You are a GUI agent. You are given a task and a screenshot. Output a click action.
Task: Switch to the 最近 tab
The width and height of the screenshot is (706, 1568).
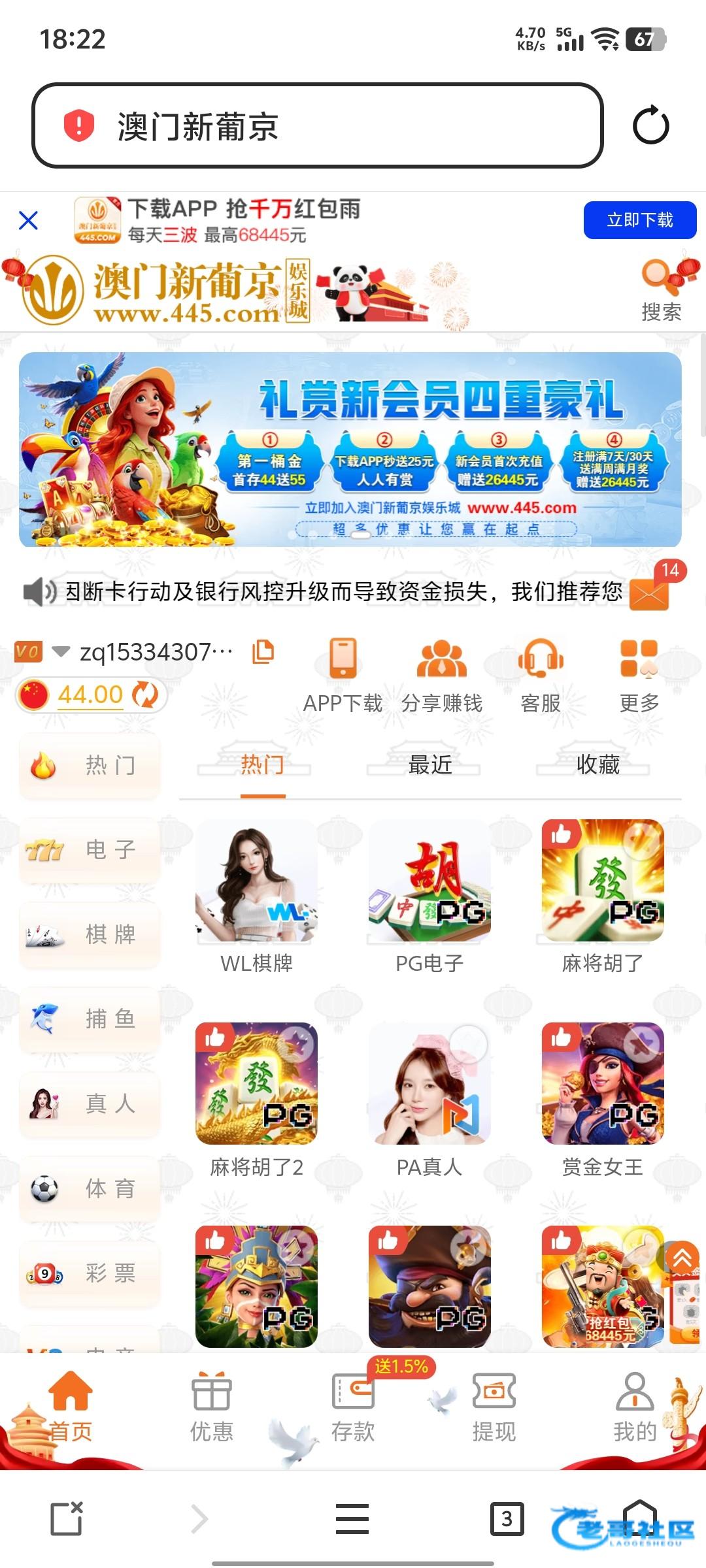430,764
